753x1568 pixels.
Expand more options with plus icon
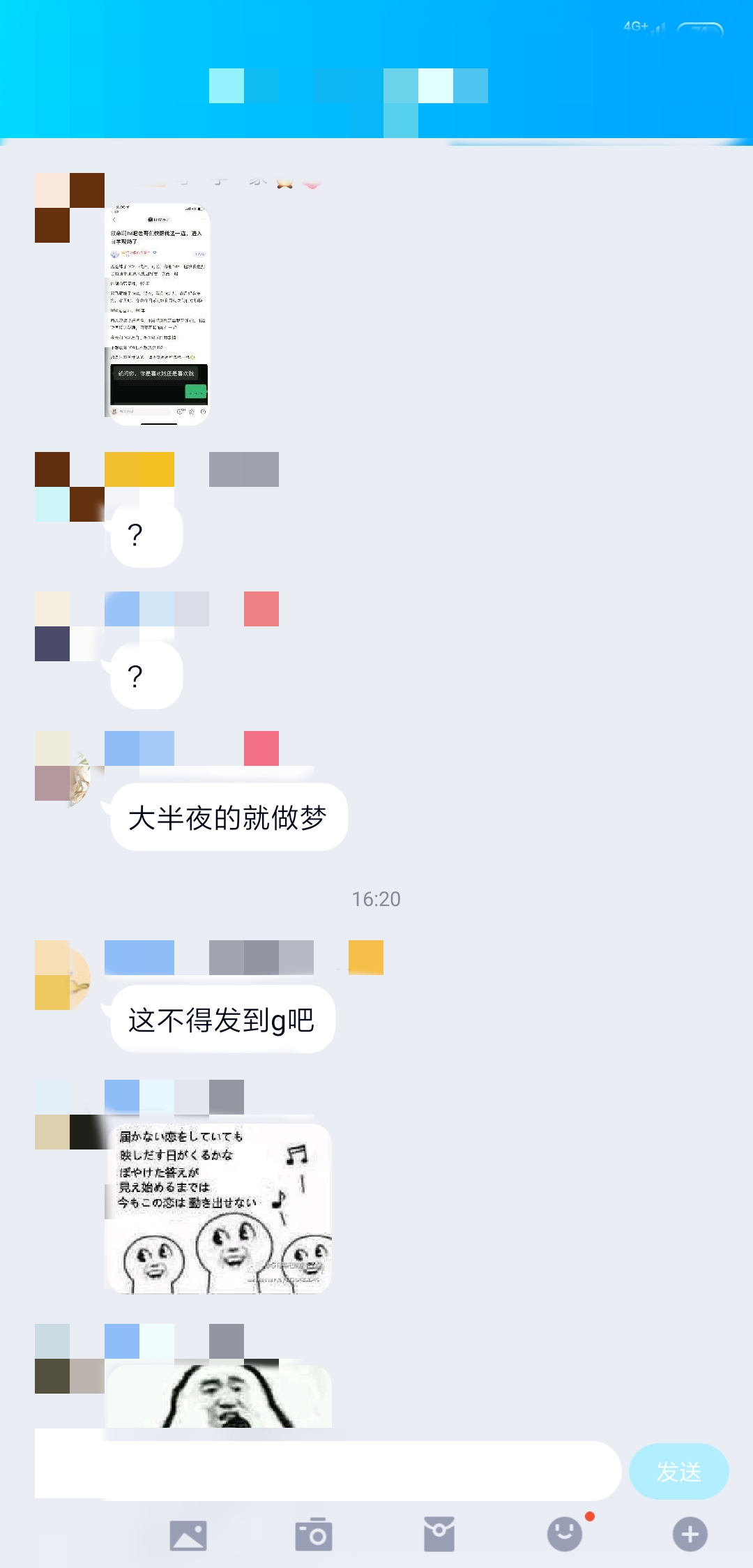[x=690, y=1535]
